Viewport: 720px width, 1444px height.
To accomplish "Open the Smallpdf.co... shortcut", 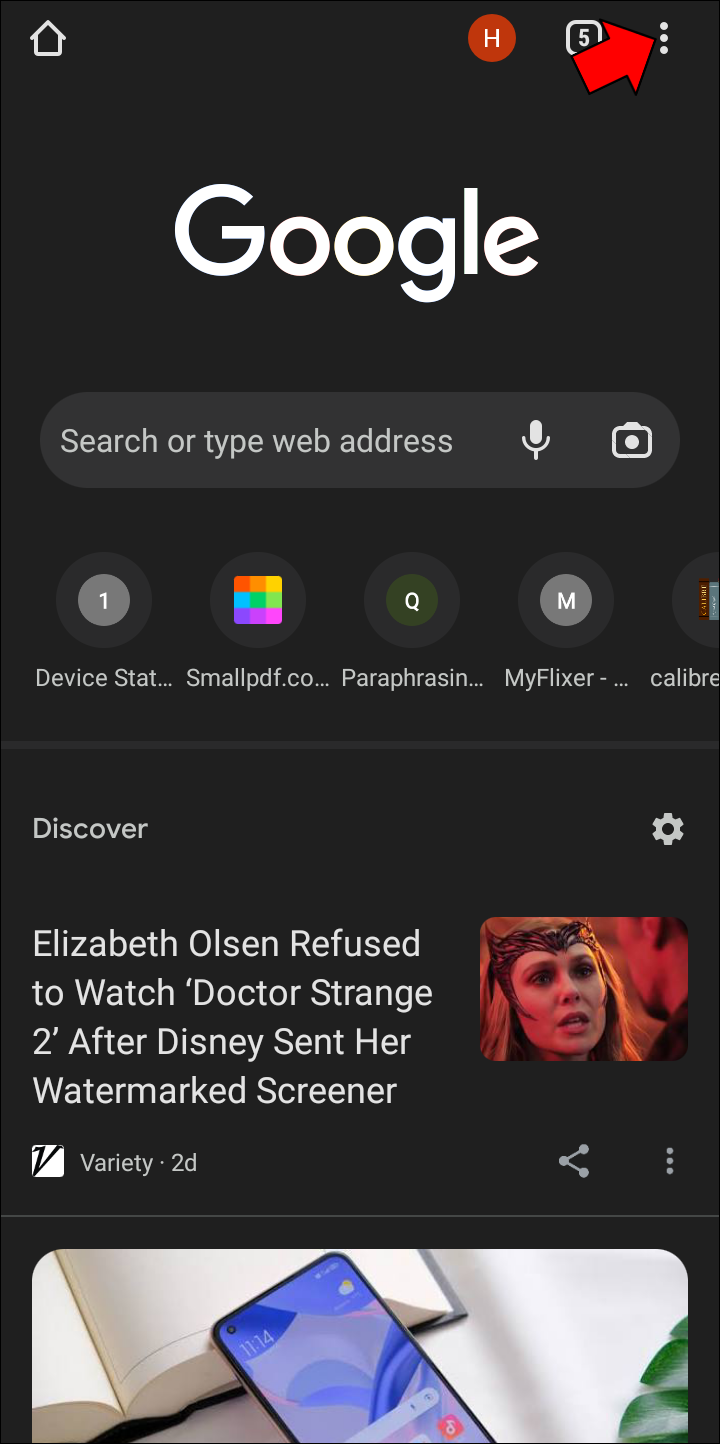I will point(258,601).
